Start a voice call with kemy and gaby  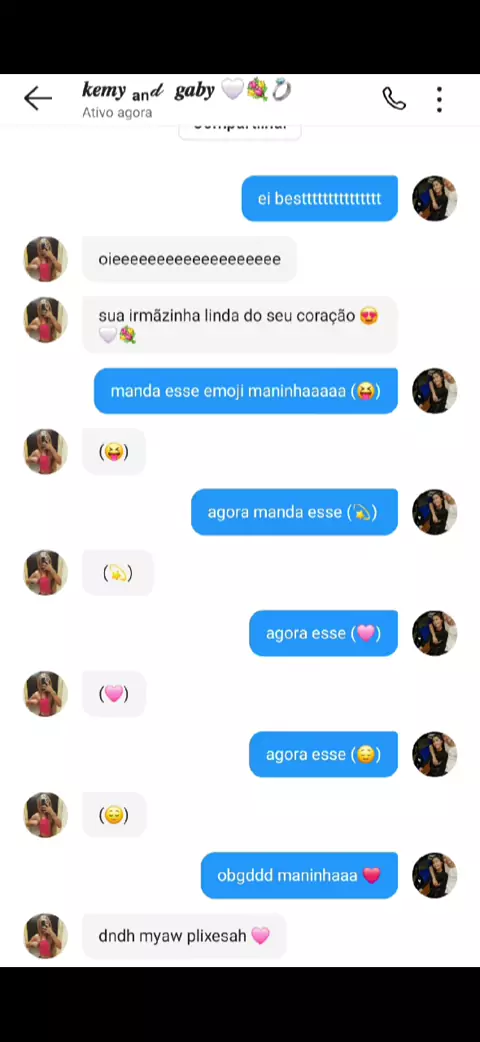[x=394, y=99]
